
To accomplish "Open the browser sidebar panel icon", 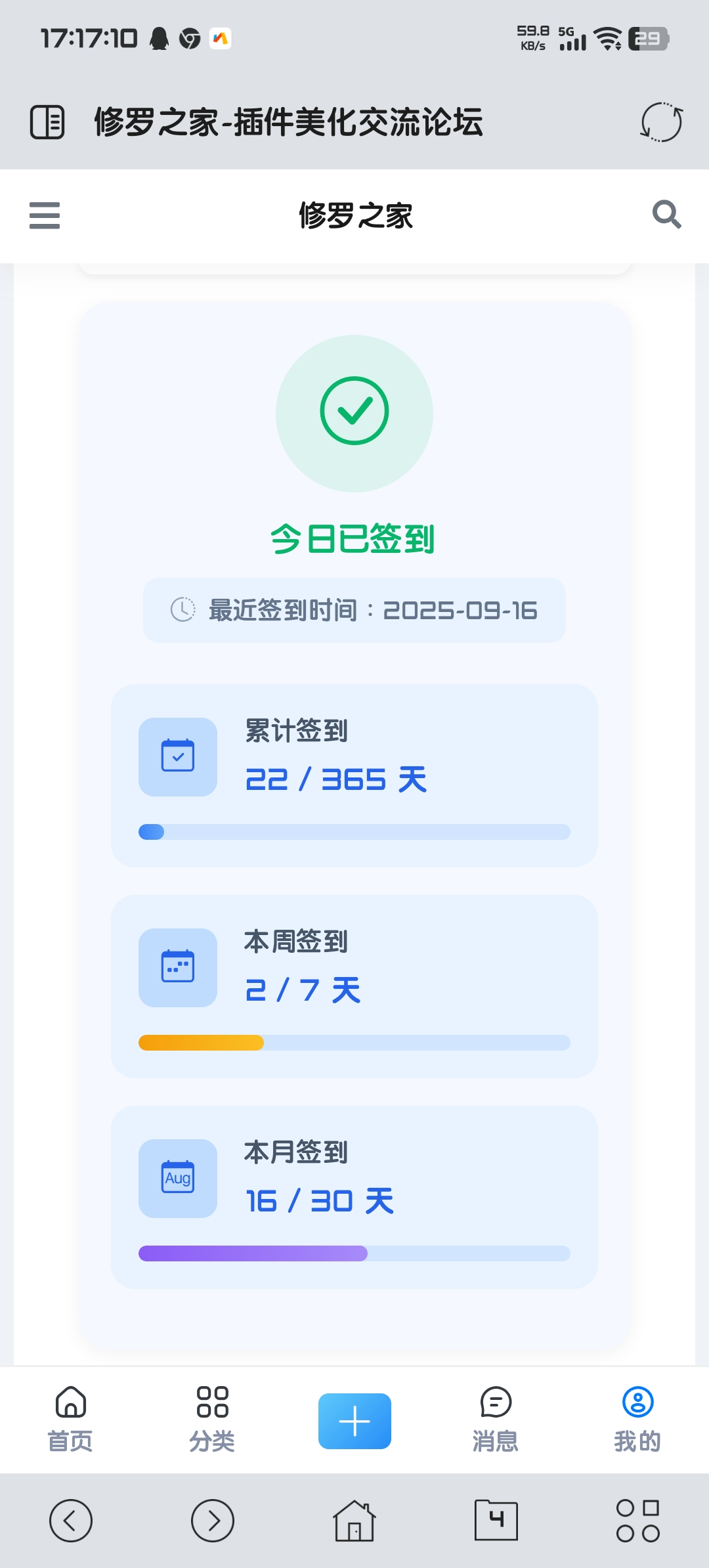I will (47, 122).
